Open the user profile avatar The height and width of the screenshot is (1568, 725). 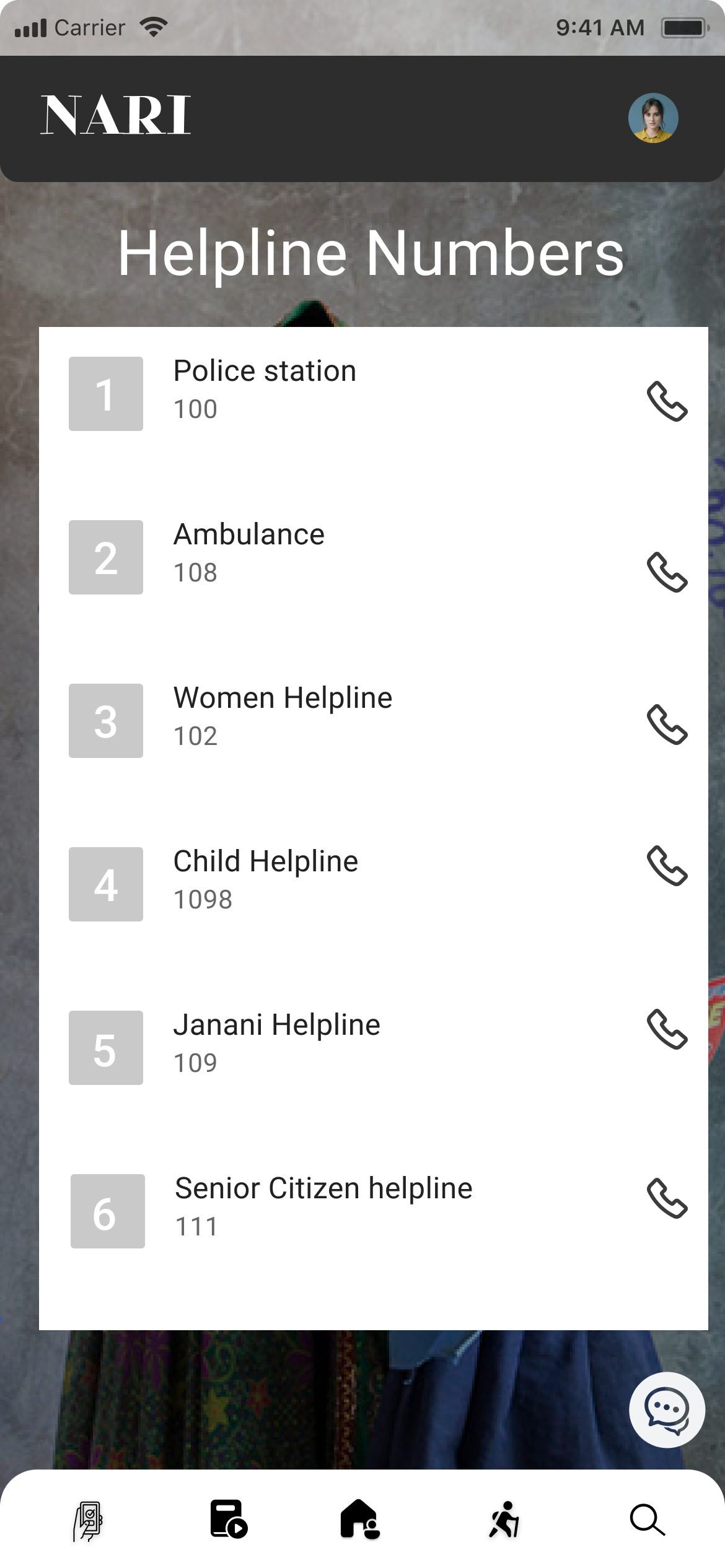click(x=652, y=117)
